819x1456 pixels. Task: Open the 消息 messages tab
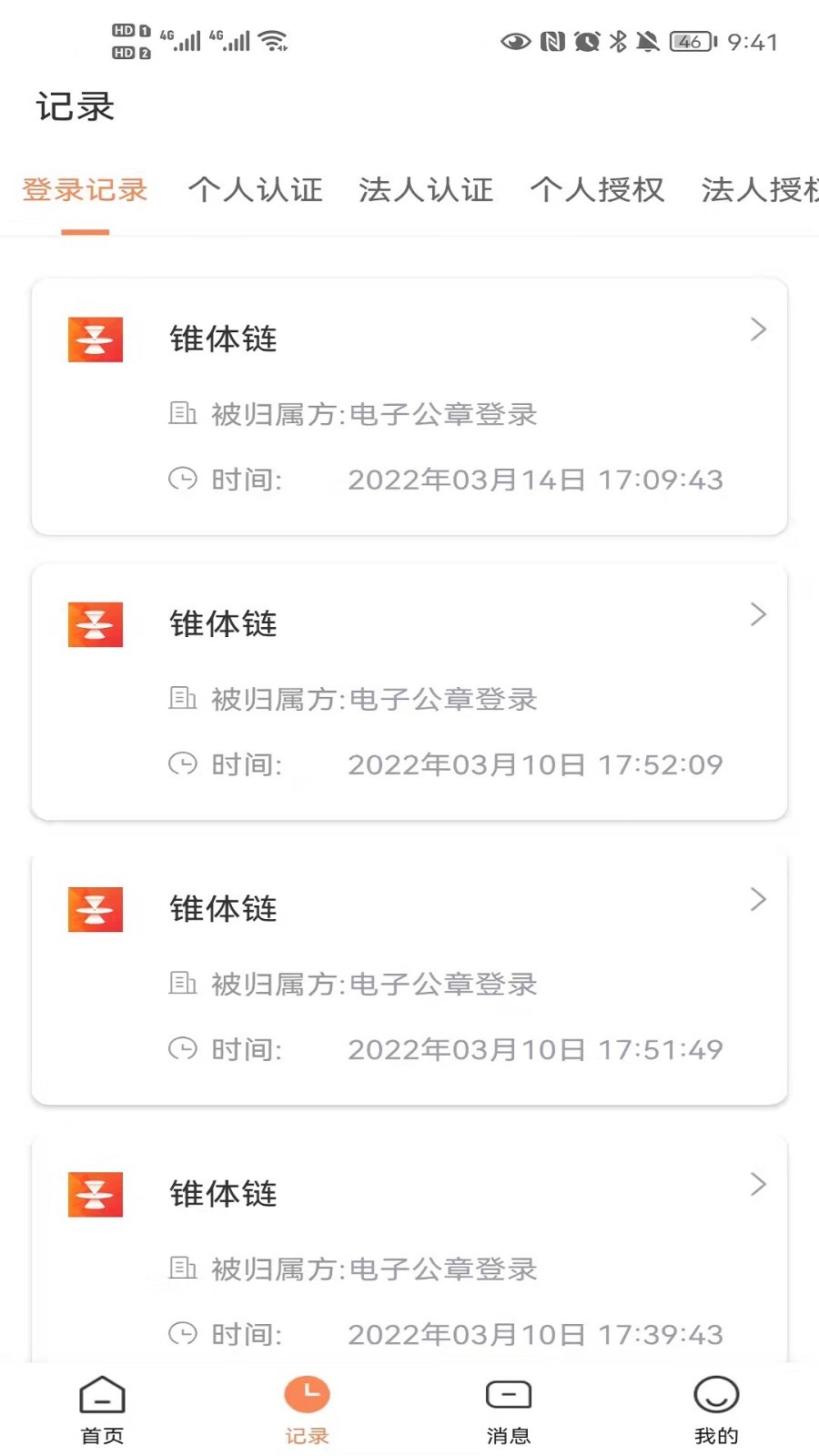pos(509,1410)
